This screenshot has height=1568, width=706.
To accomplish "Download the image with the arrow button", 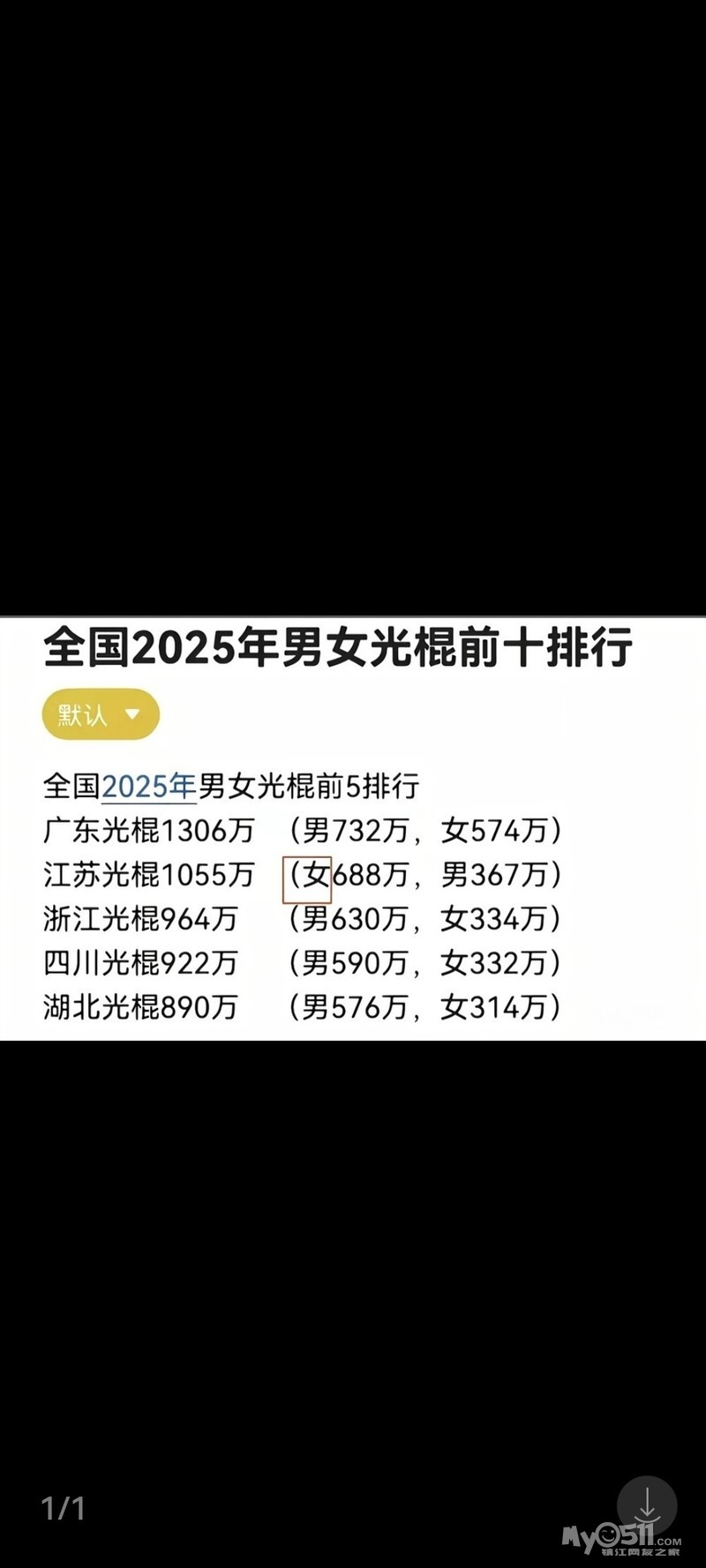I will point(647,1505).
